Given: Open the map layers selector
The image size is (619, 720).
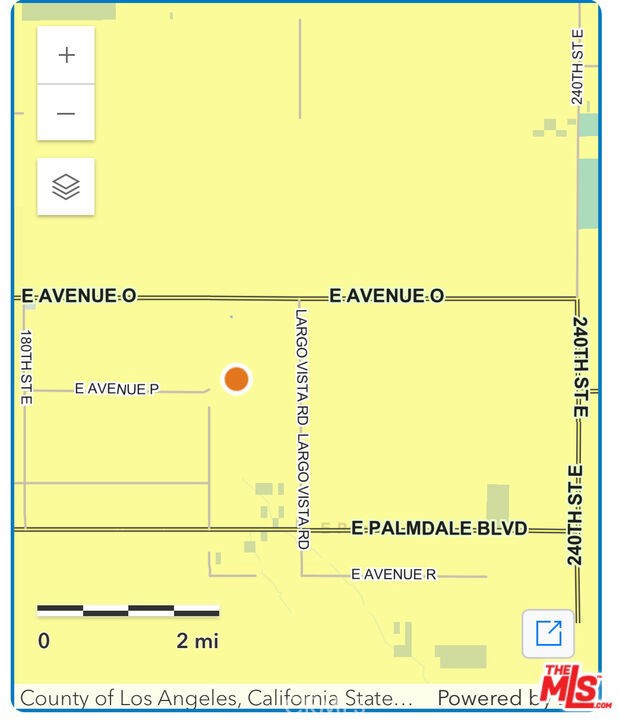Looking at the screenshot, I should click(x=66, y=186).
